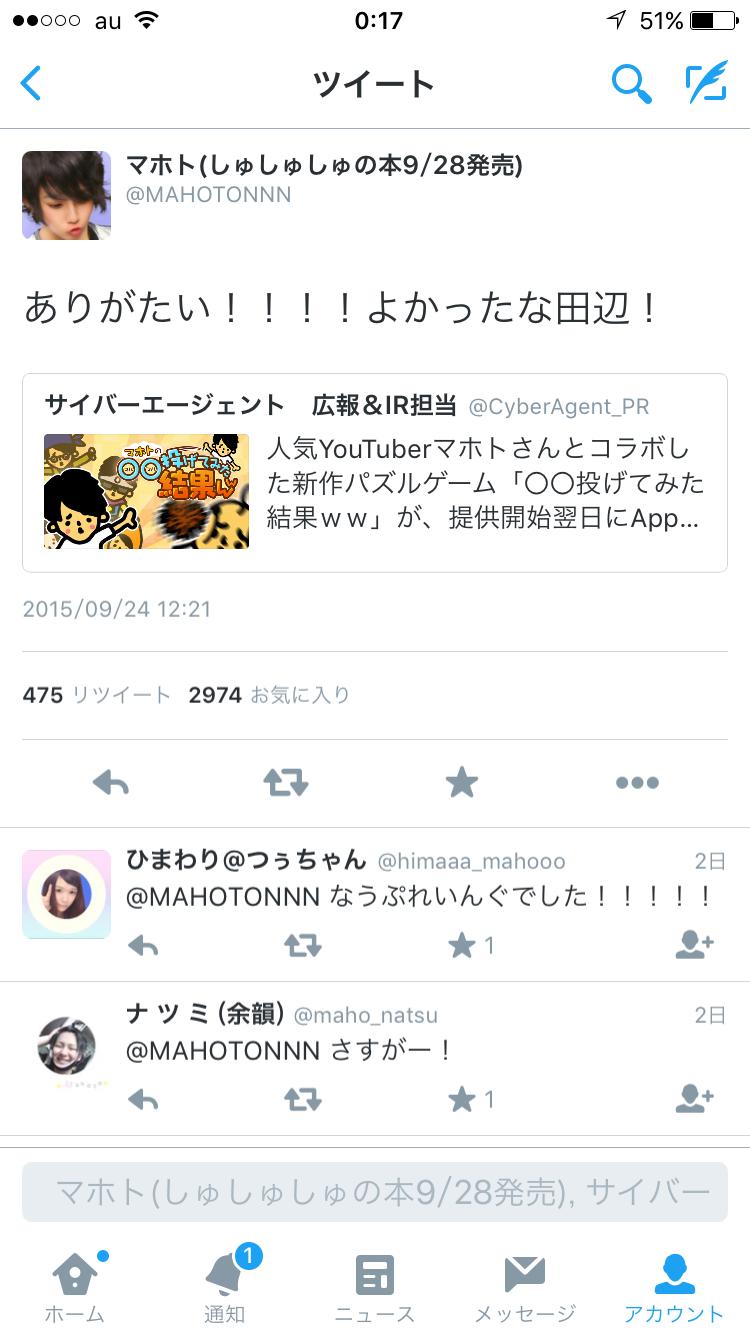Image resolution: width=750 pixels, height=1334 pixels.
Task: Open マホト's profile picture
Action: [66, 195]
